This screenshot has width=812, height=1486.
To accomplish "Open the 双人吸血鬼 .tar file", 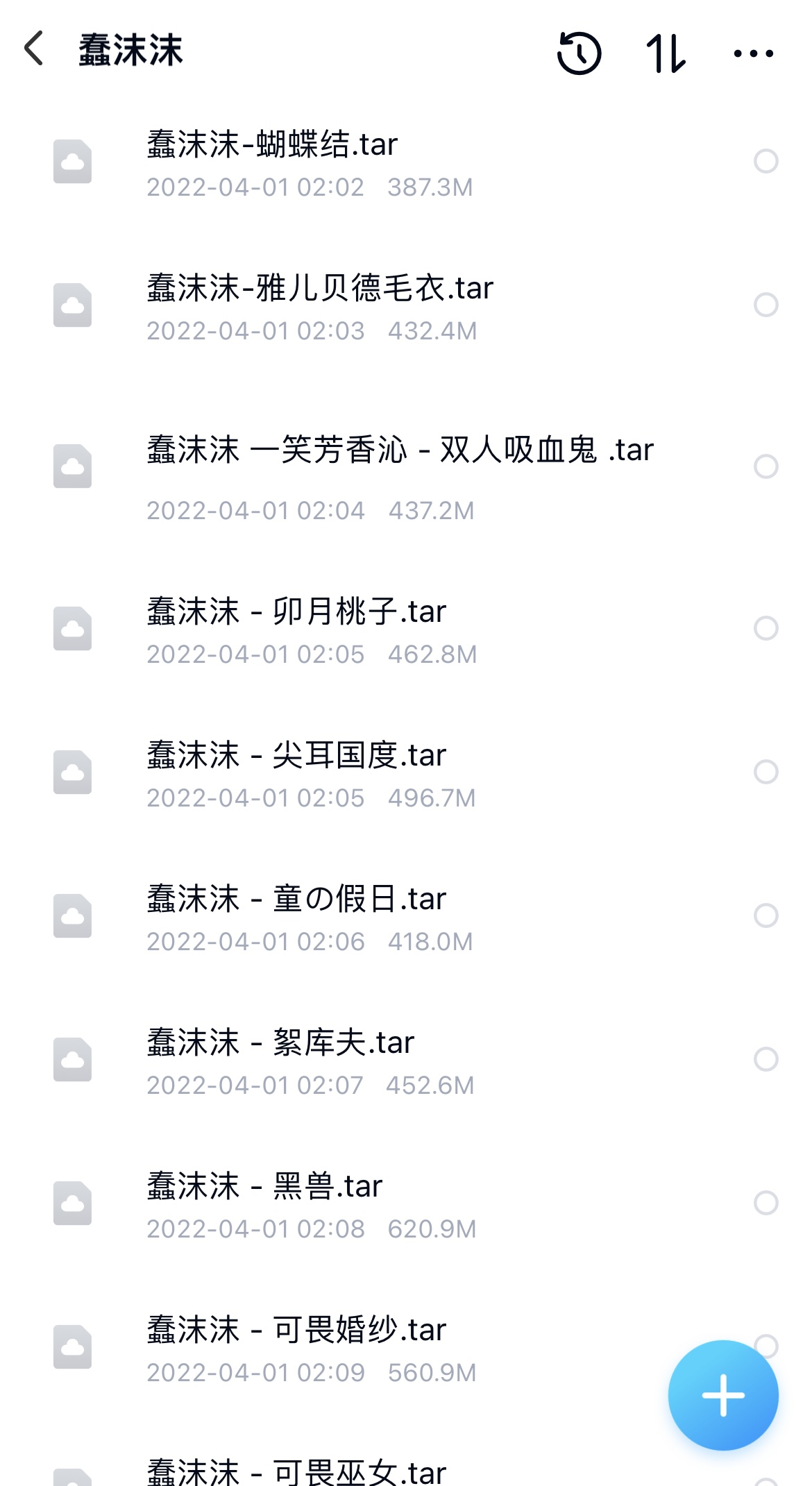I will 406,466.
